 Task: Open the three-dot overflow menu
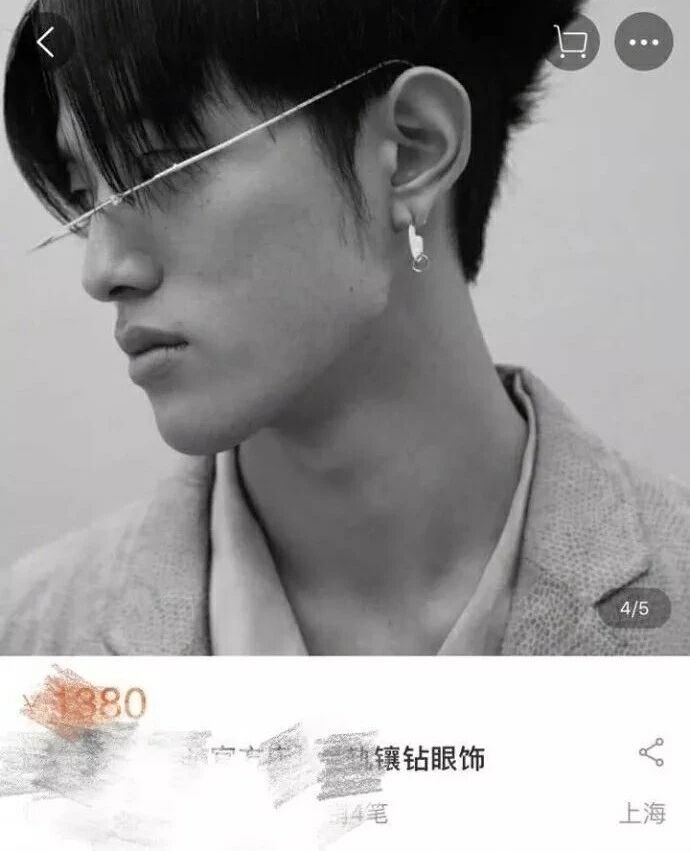pos(643,42)
